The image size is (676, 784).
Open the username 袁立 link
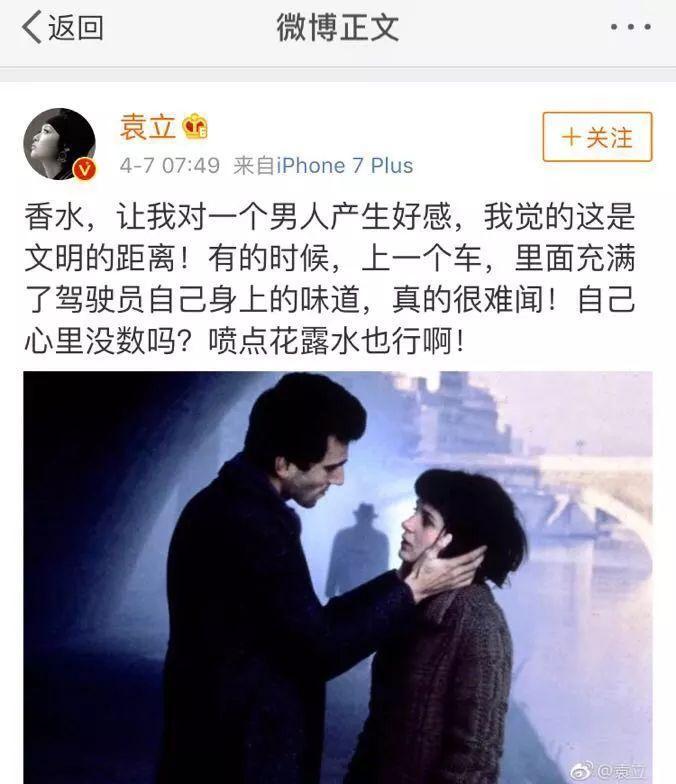[147, 128]
